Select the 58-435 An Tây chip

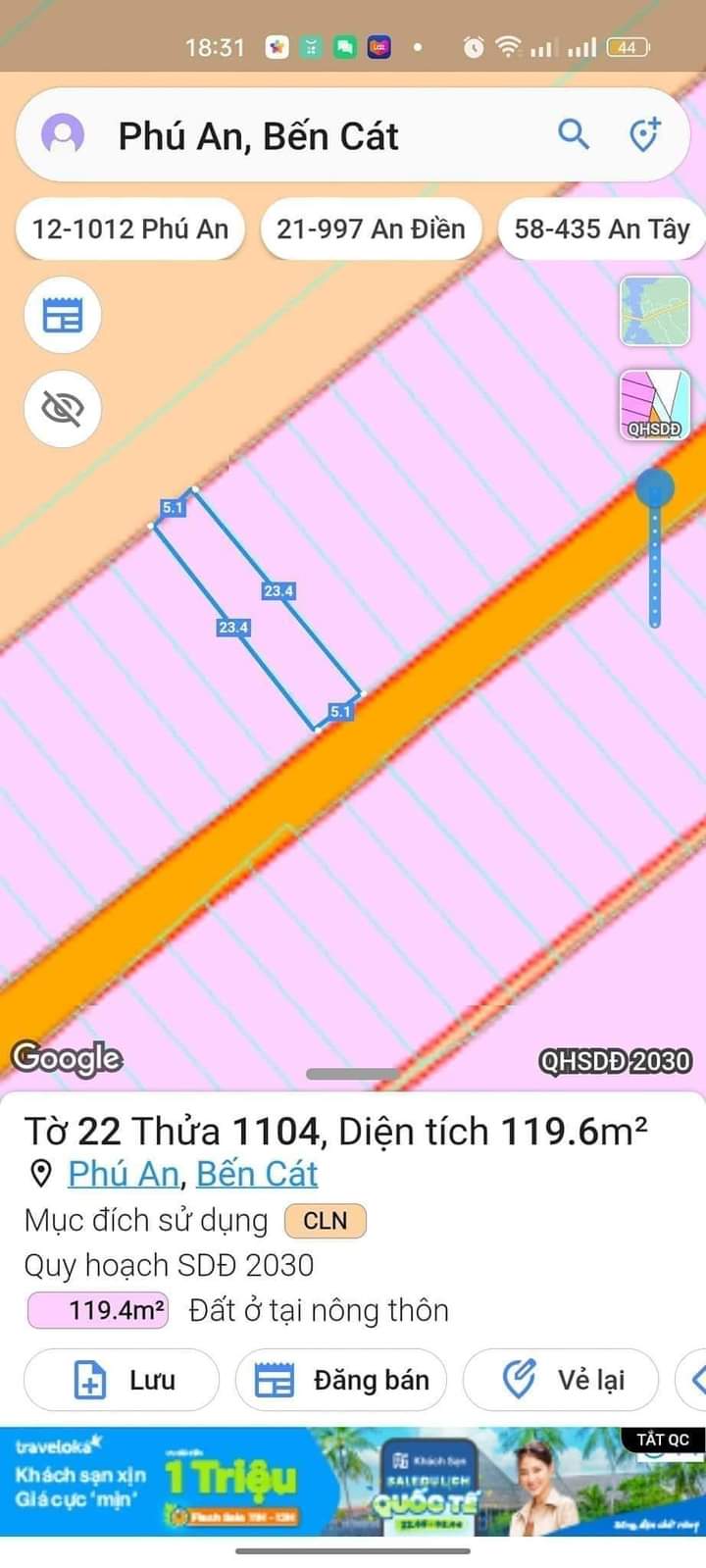[602, 229]
